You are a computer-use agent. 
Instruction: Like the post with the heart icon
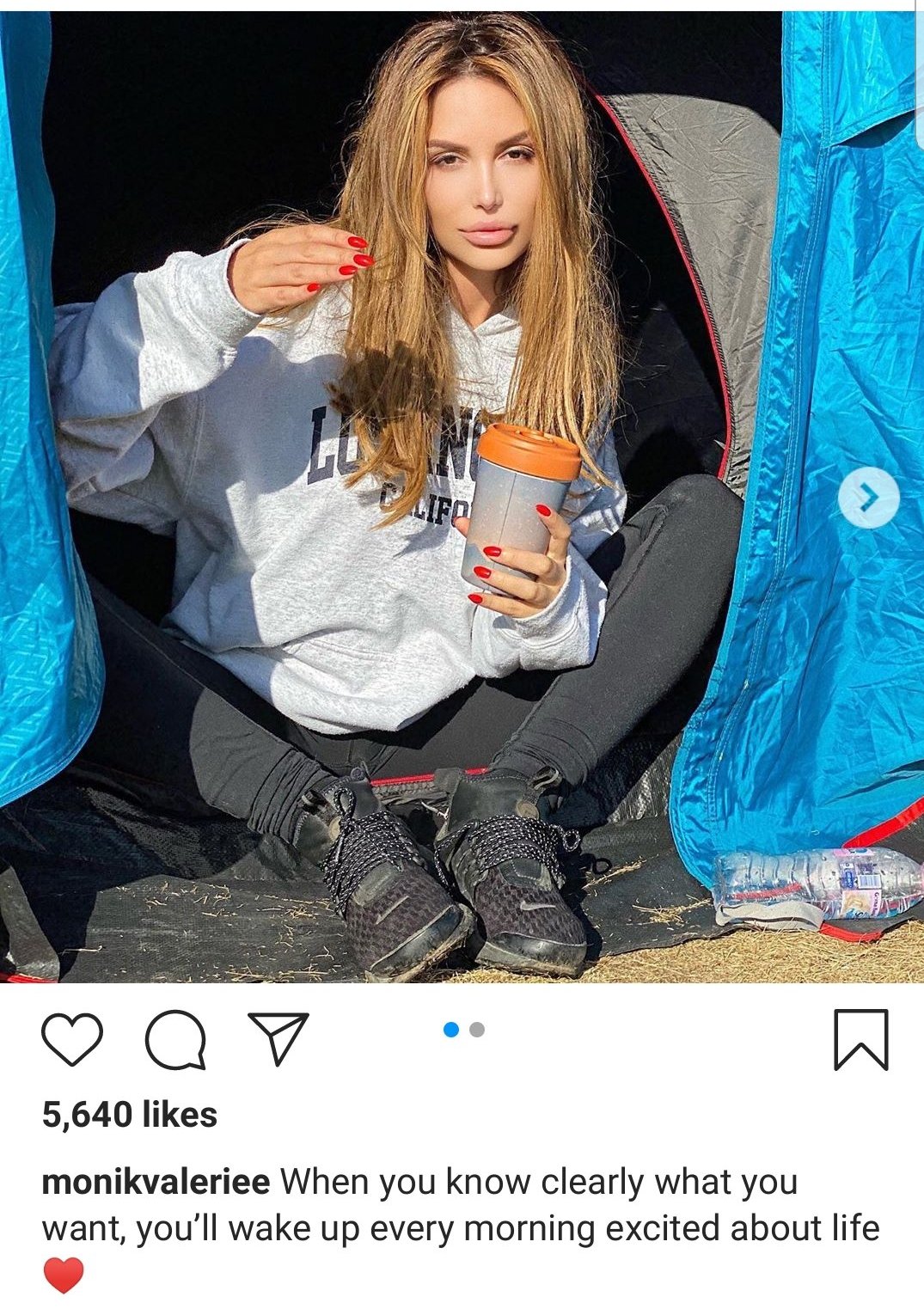point(72,1039)
